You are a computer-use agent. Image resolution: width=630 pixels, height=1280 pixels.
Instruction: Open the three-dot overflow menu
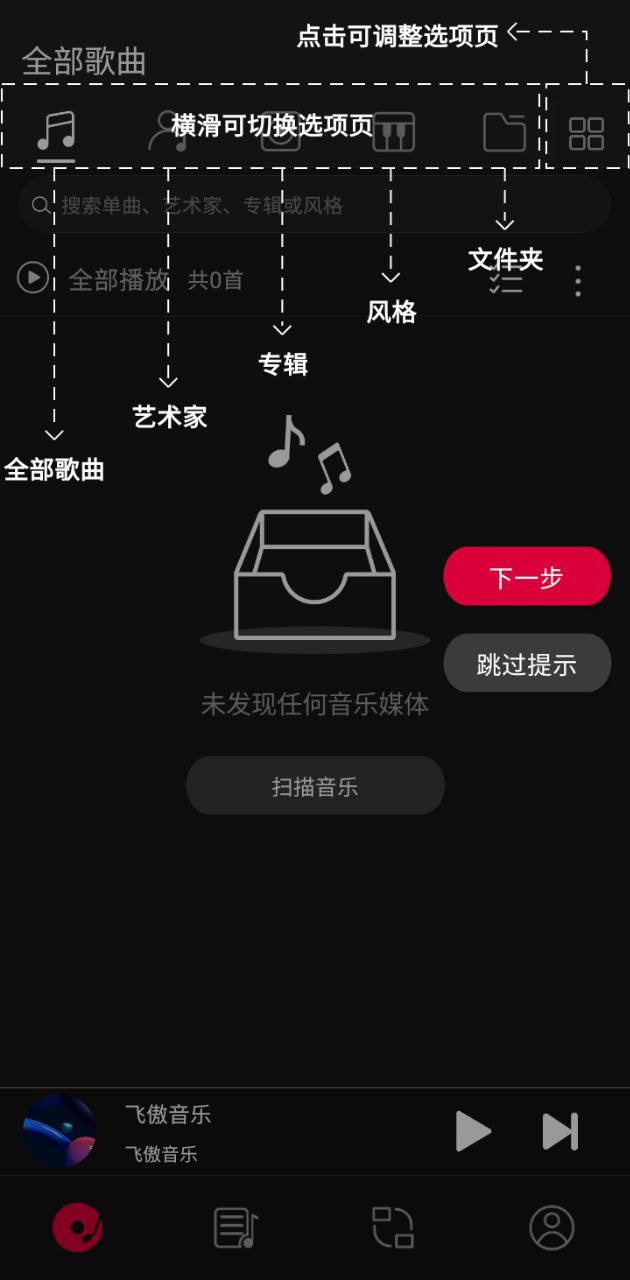tap(578, 281)
